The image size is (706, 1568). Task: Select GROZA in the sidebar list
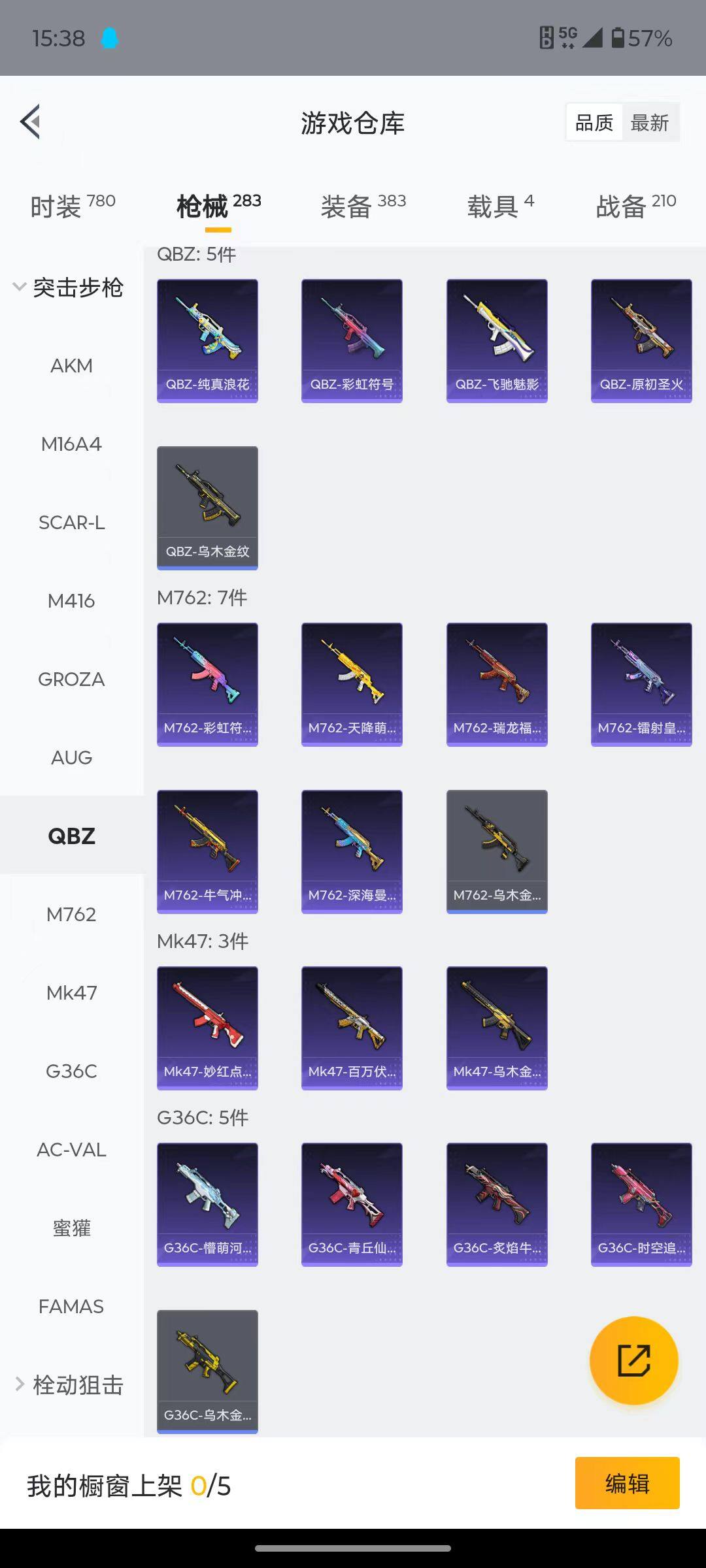click(x=71, y=679)
